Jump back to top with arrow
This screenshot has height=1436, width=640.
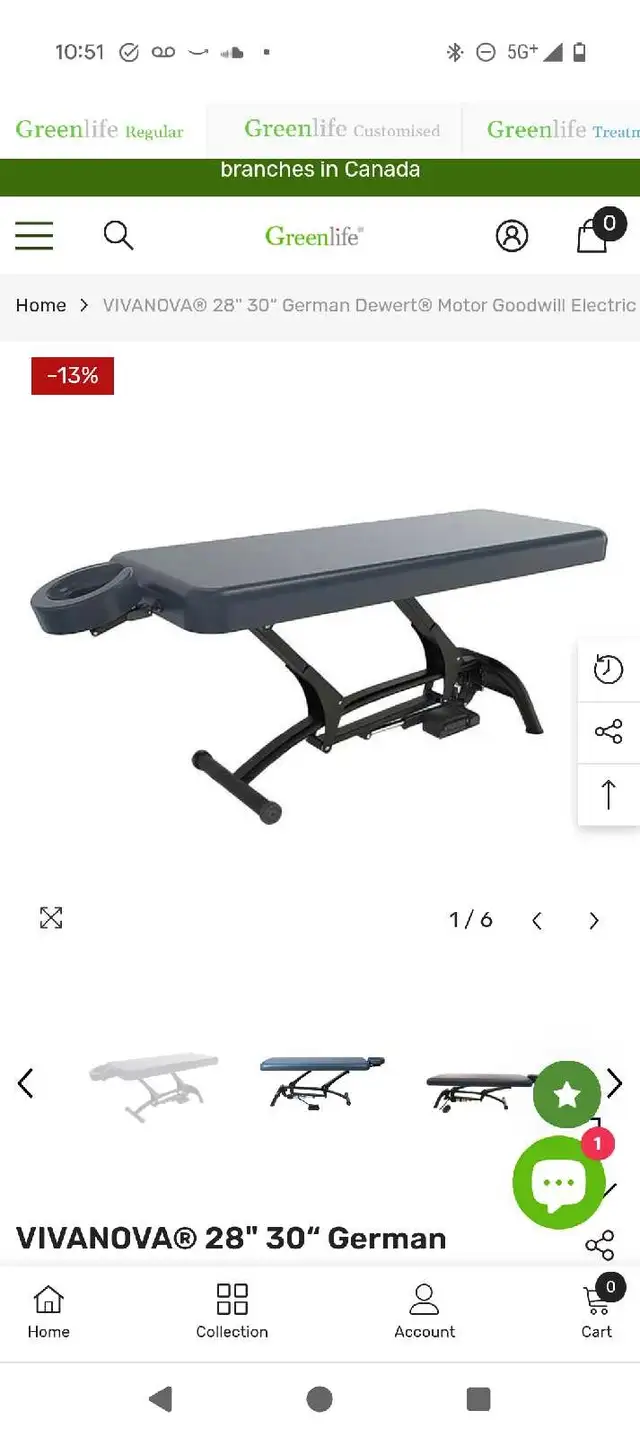pos(608,795)
